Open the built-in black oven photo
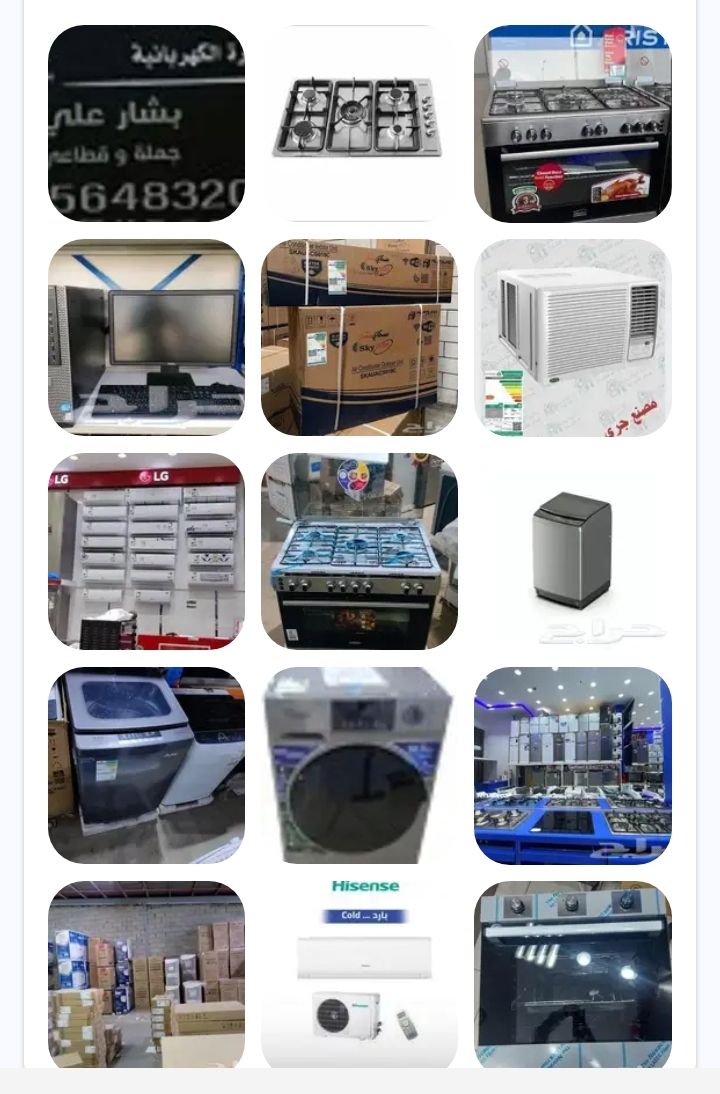Screen dimensions: 720x1094 [x=572, y=975]
